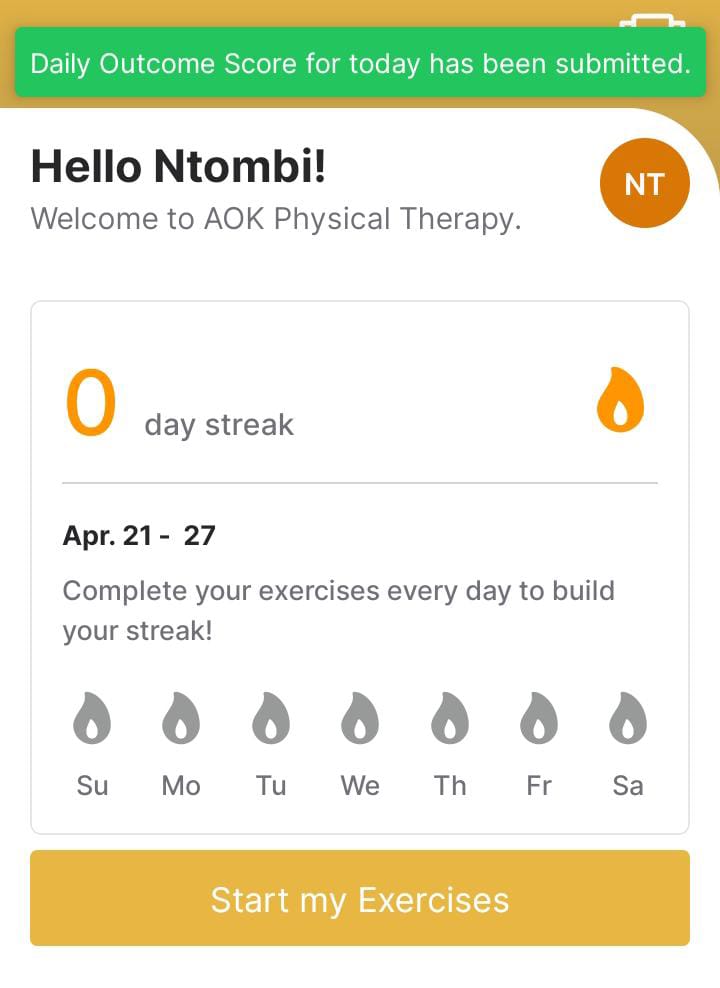Tap Saturday's flame icon
Screen dimensions: 720x988
pos(627,716)
